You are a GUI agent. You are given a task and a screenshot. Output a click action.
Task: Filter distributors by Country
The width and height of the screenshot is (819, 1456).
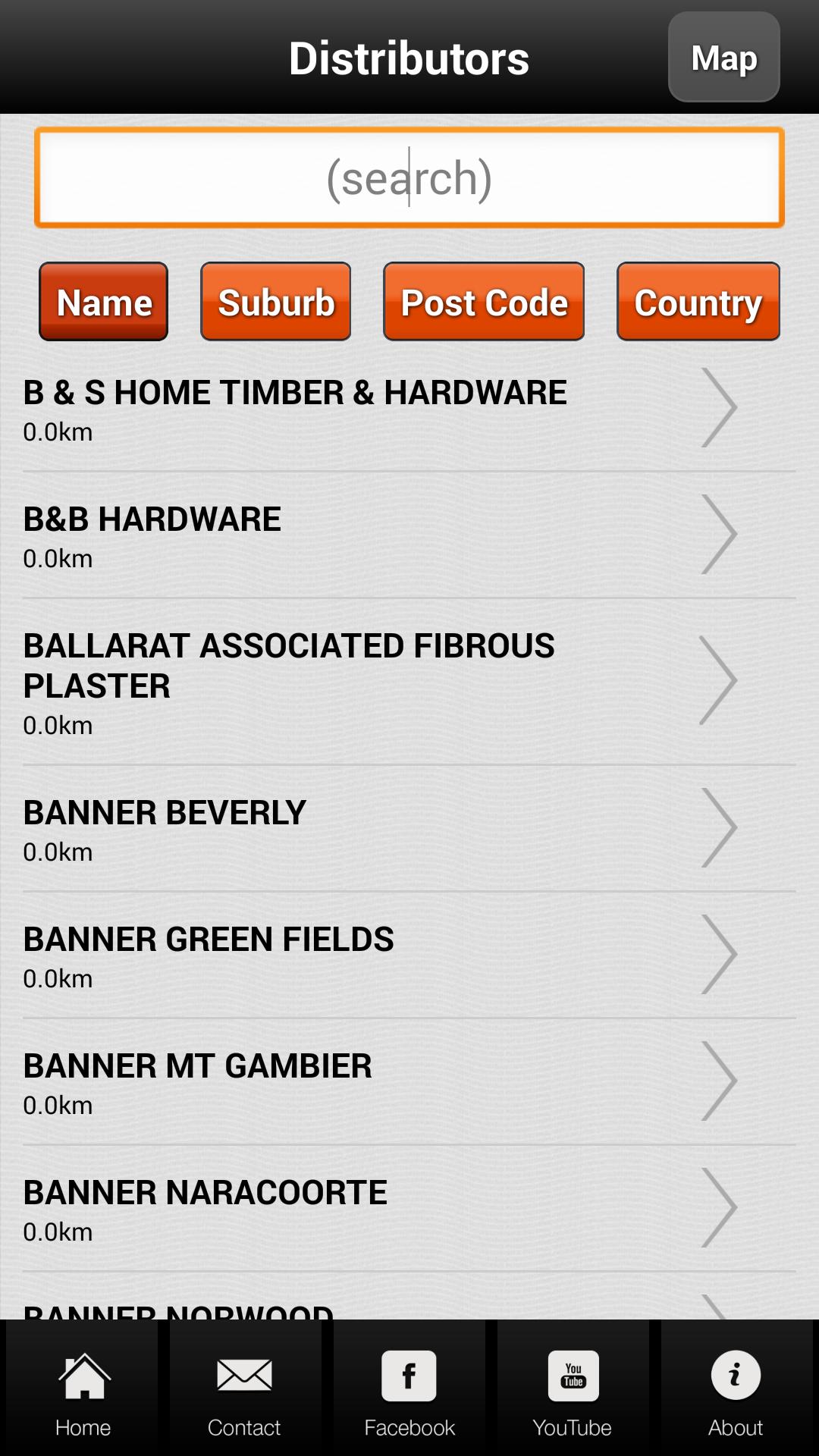(698, 302)
